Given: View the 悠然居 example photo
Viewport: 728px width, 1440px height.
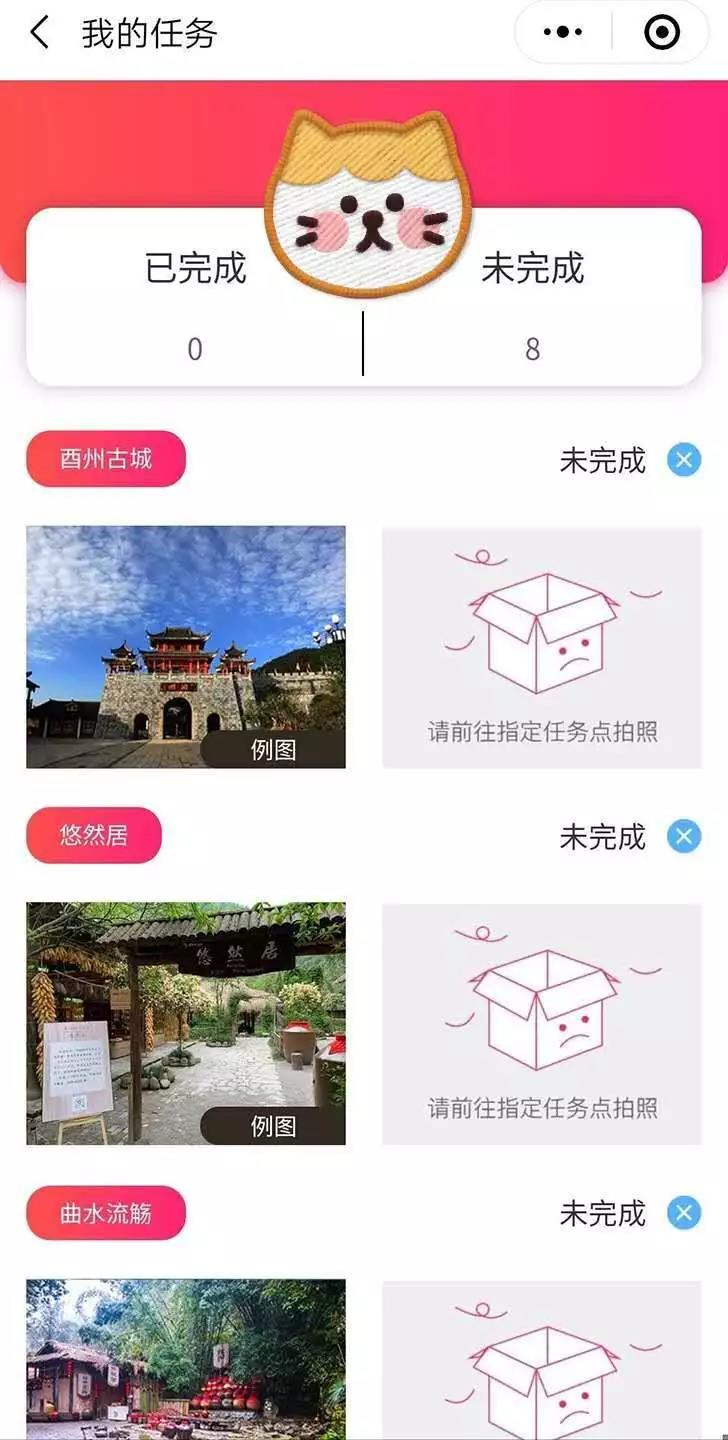Looking at the screenshot, I should click(x=186, y=1023).
